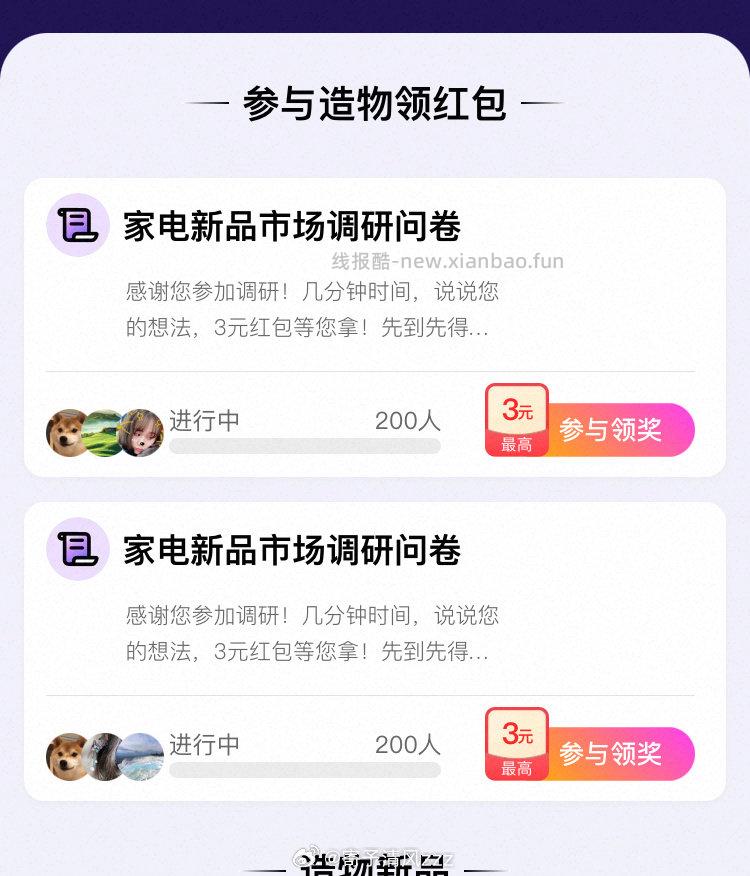This screenshot has height=876, width=750.
Task: Open the 家电新品市场调研问卷 card showing the girl avatar
Action: pyautogui.click(x=291, y=226)
